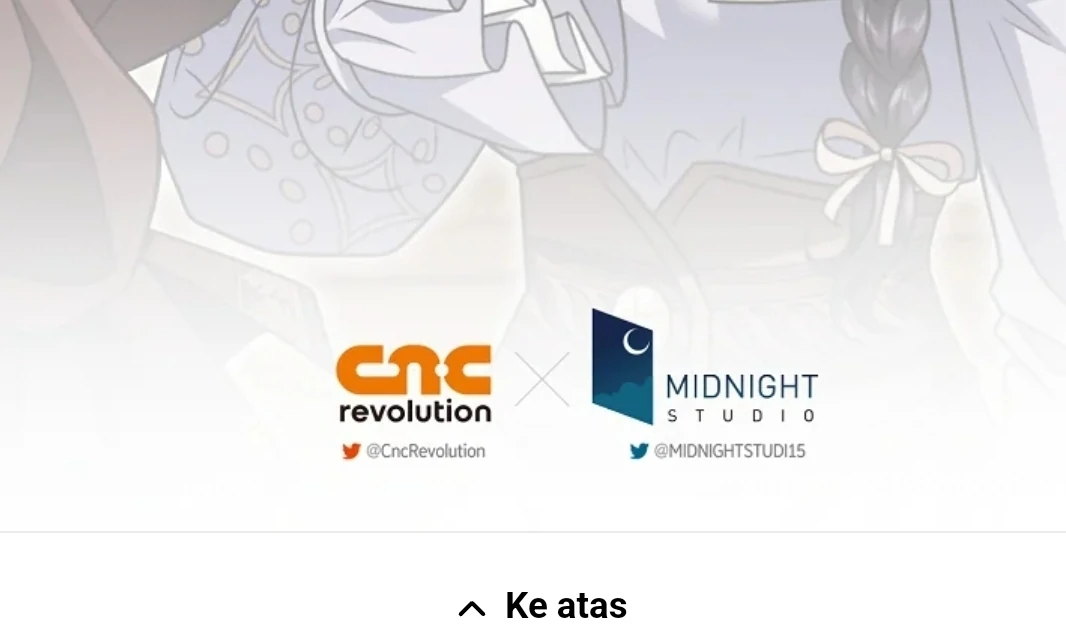Tap Ke atas to return to top
Viewport: 1066px width, 641px height.
[543, 606]
